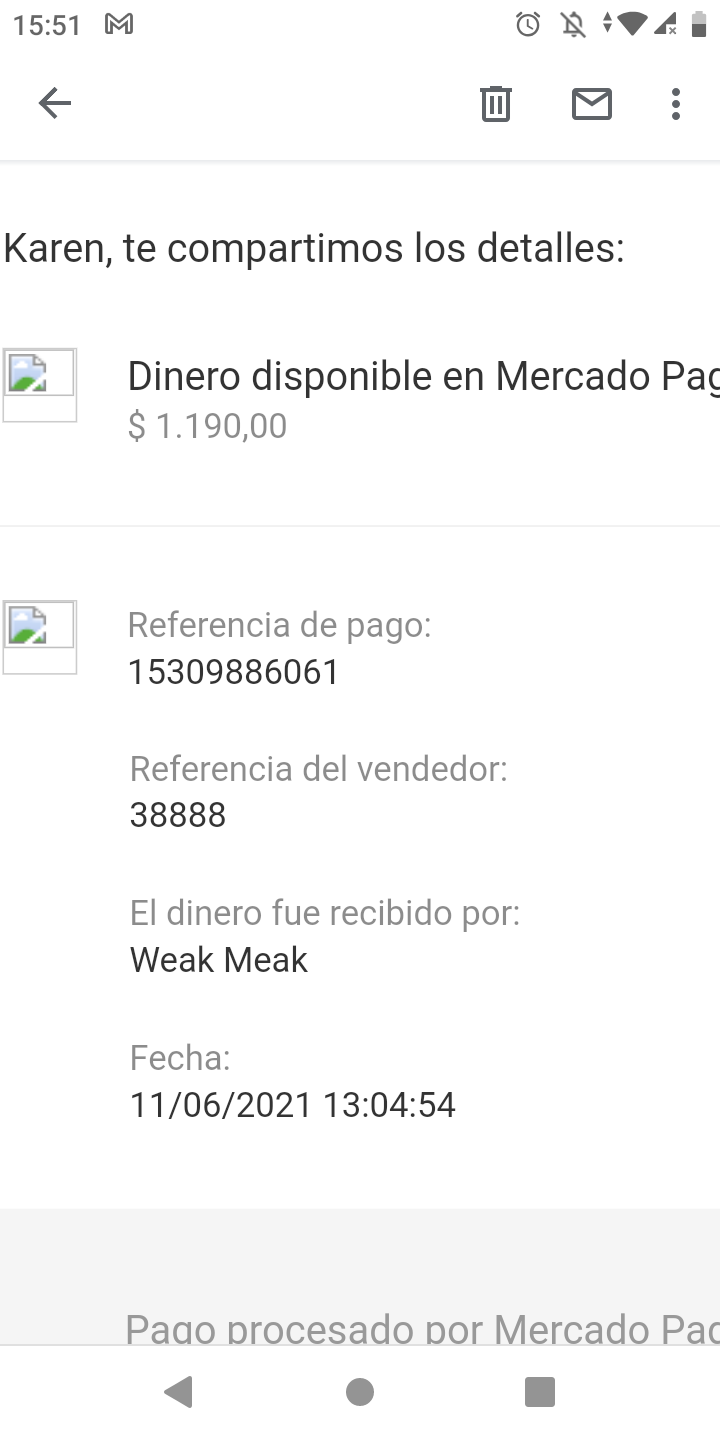
Task: Go back to the inbox
Action: tap(55, 103)
